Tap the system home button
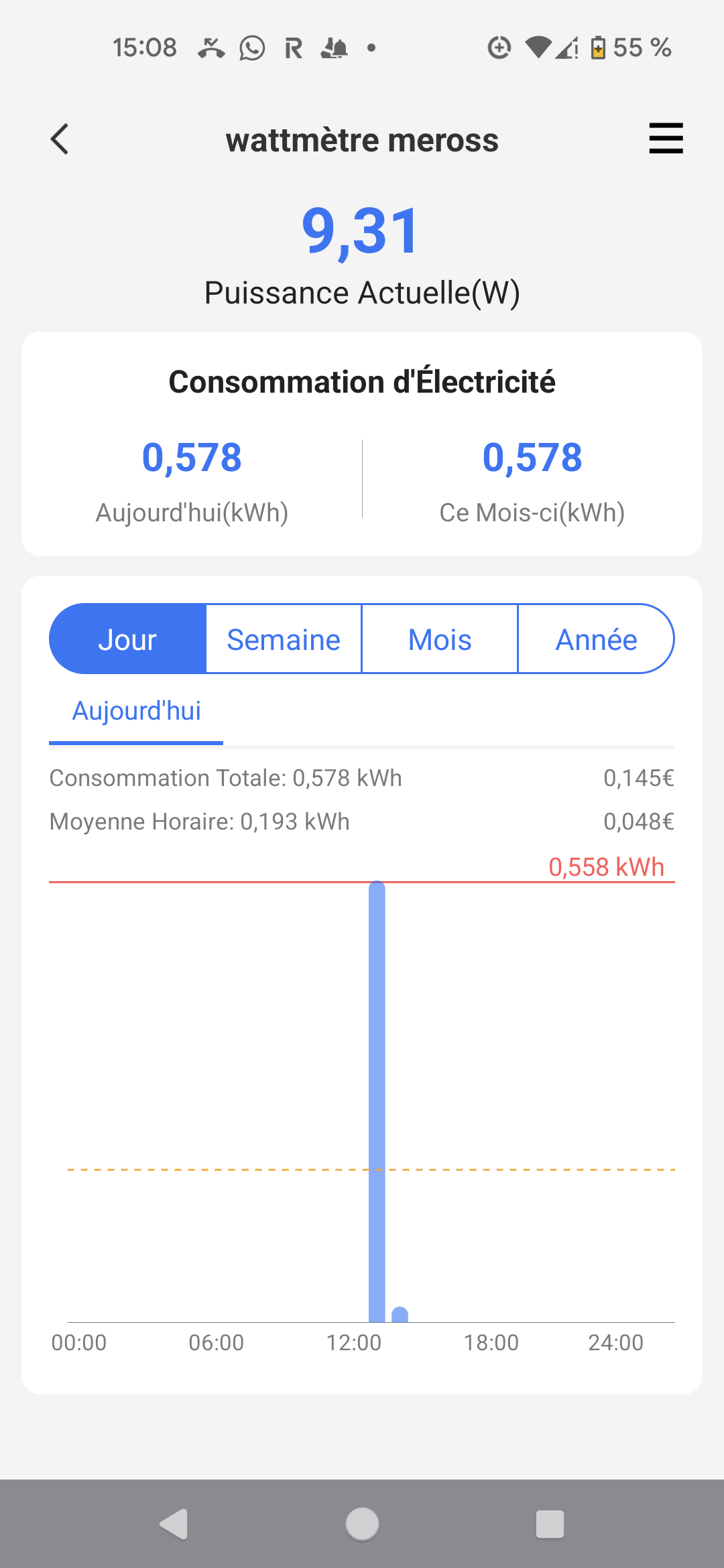Screen dimensions: 724x1568 (362, 1524)
